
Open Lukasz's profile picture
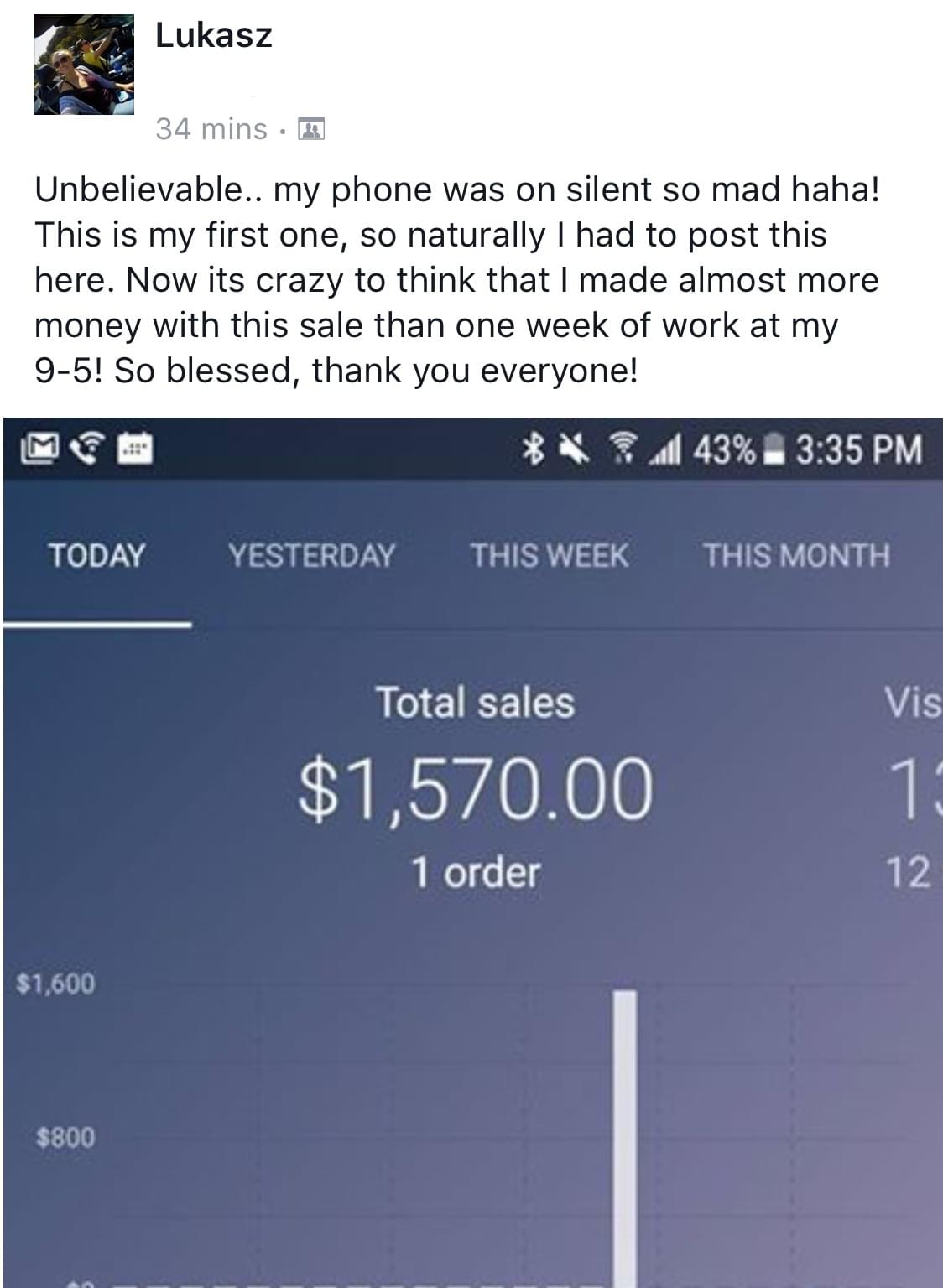pyautogui.click(x=83, y=65)
